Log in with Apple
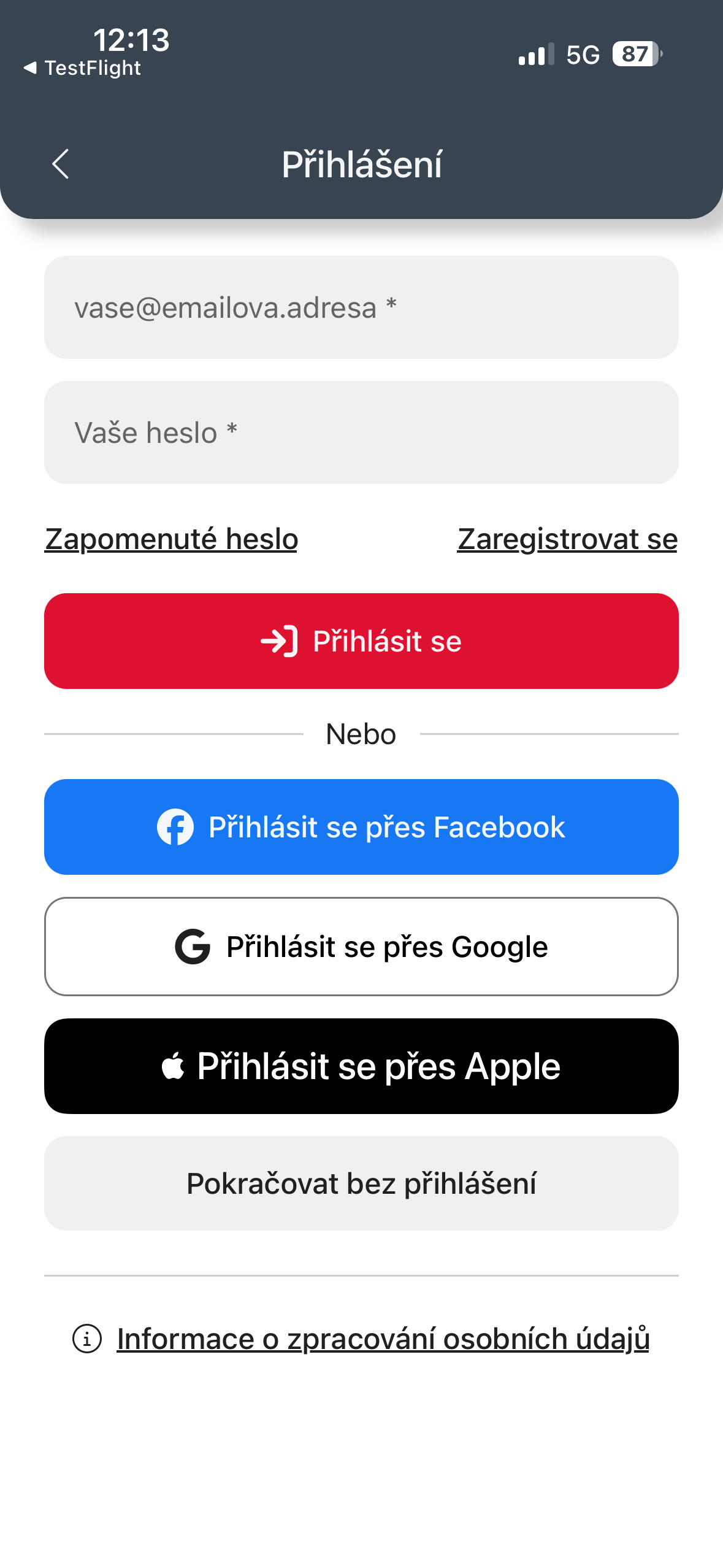Screen dimensions: 723x1568 361,1066
